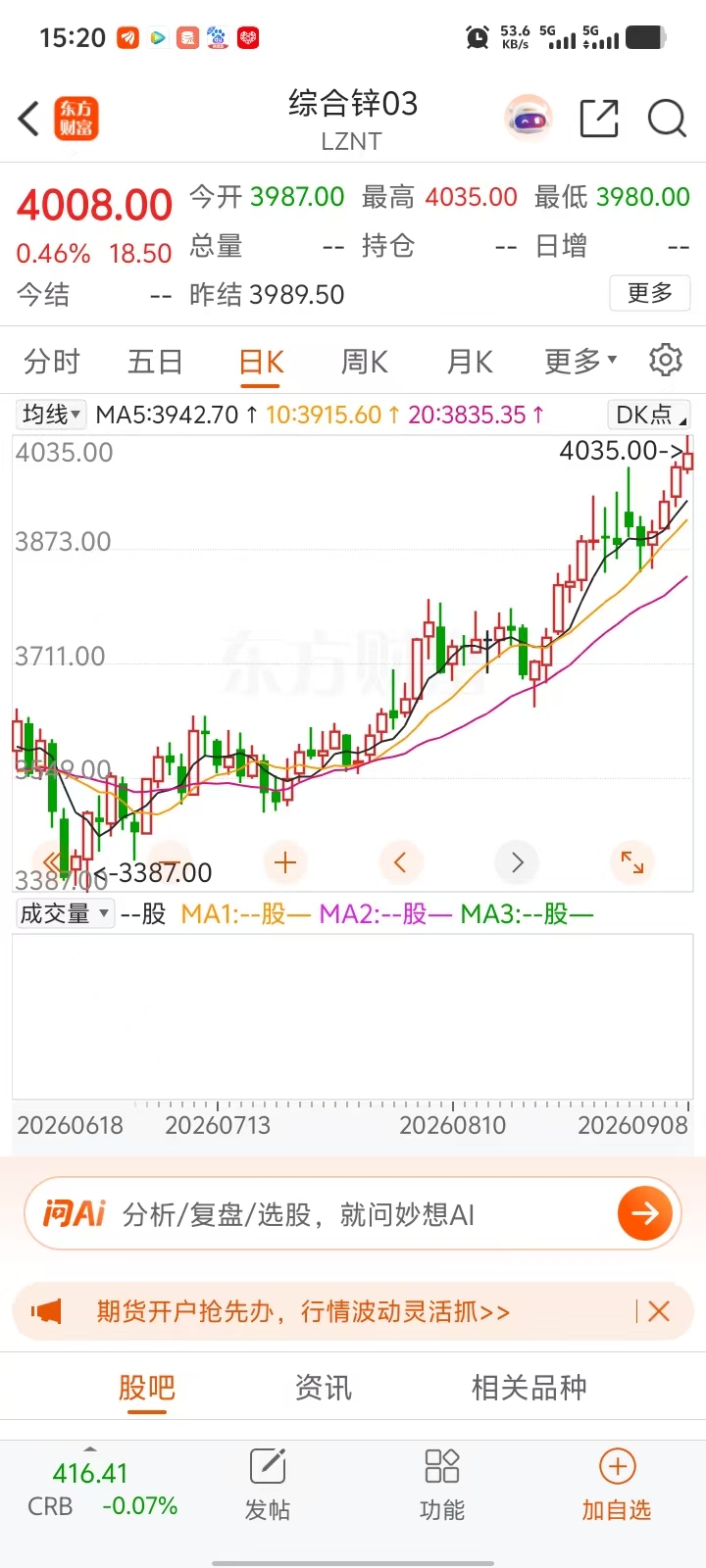Tap the 更多 button for more quote details
This screenshot has height=1568, width=706.
point(651,293)
